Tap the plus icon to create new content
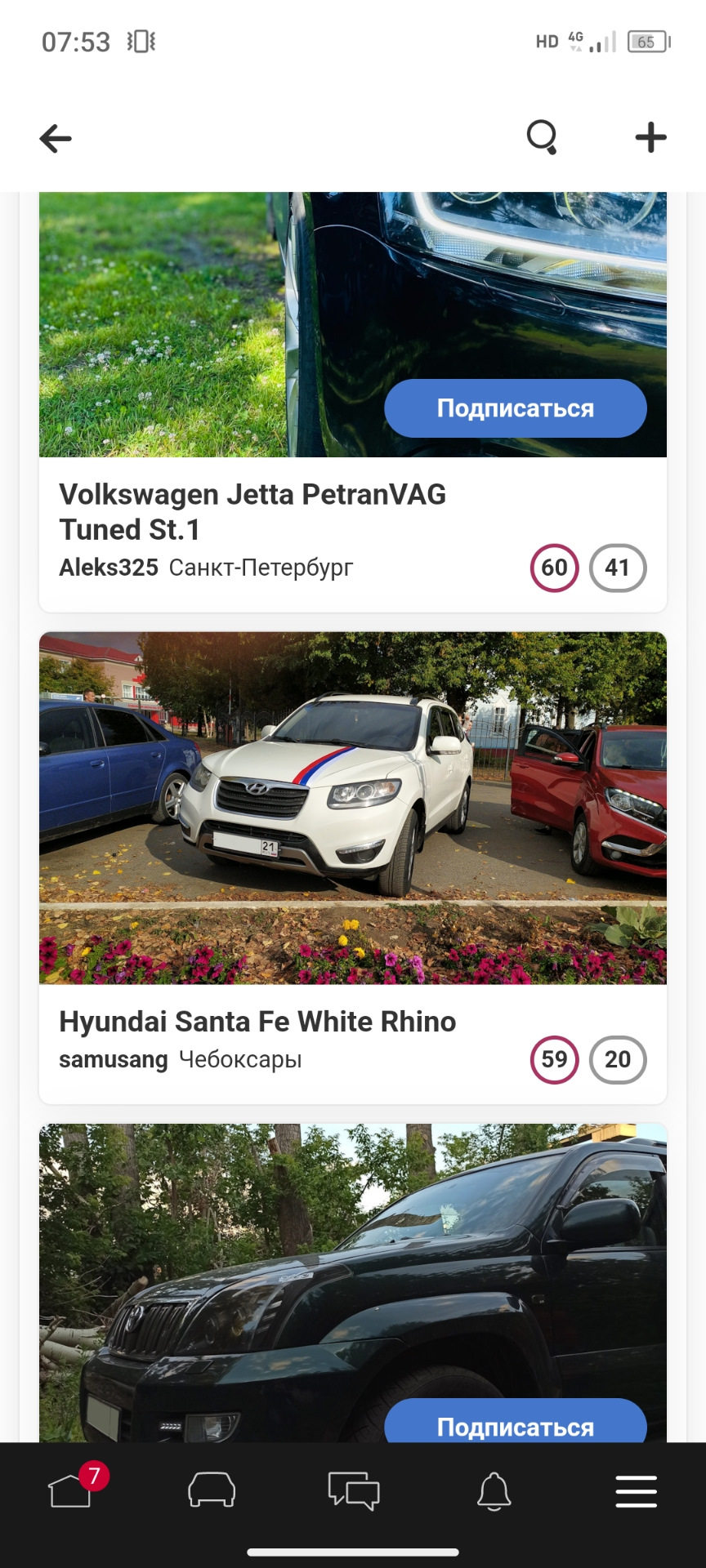The width and height of the screenshot is (706, 1568). (650, 137)
